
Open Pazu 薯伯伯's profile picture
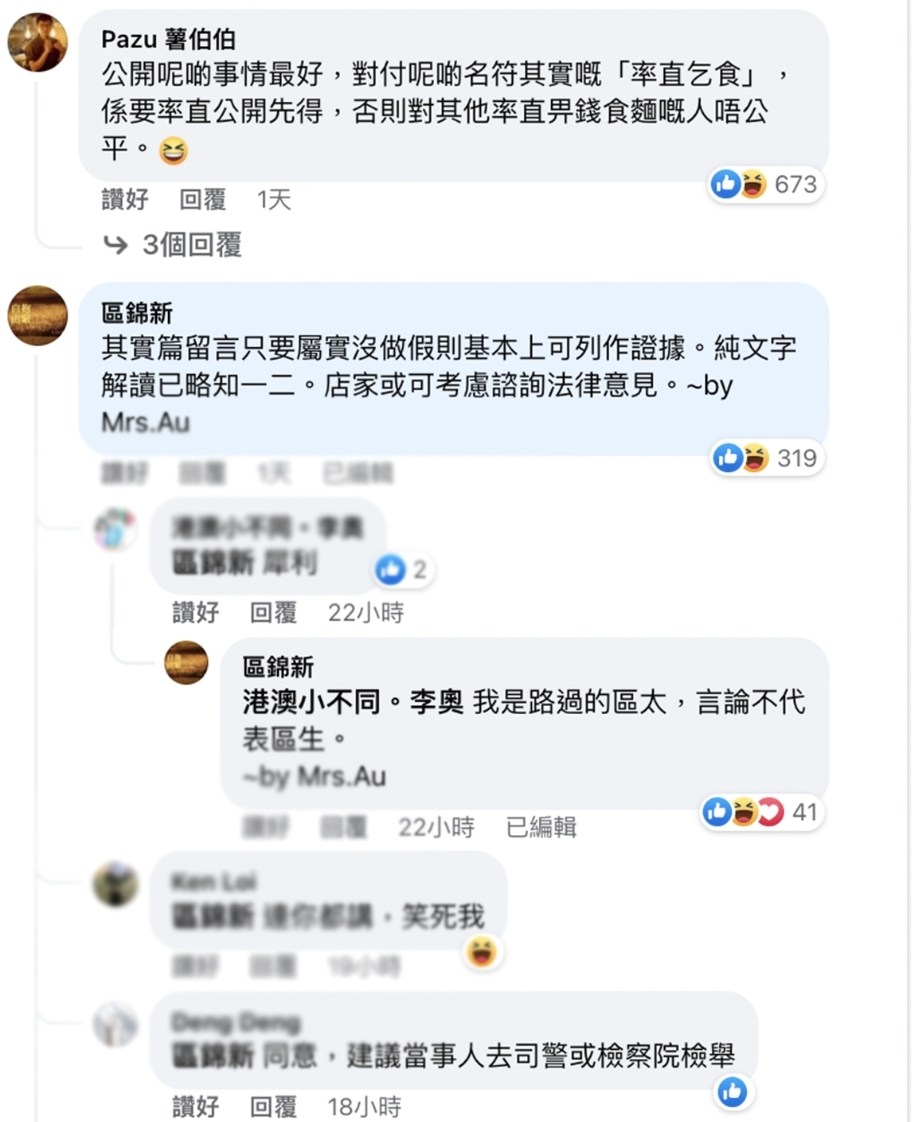(38, 43)
